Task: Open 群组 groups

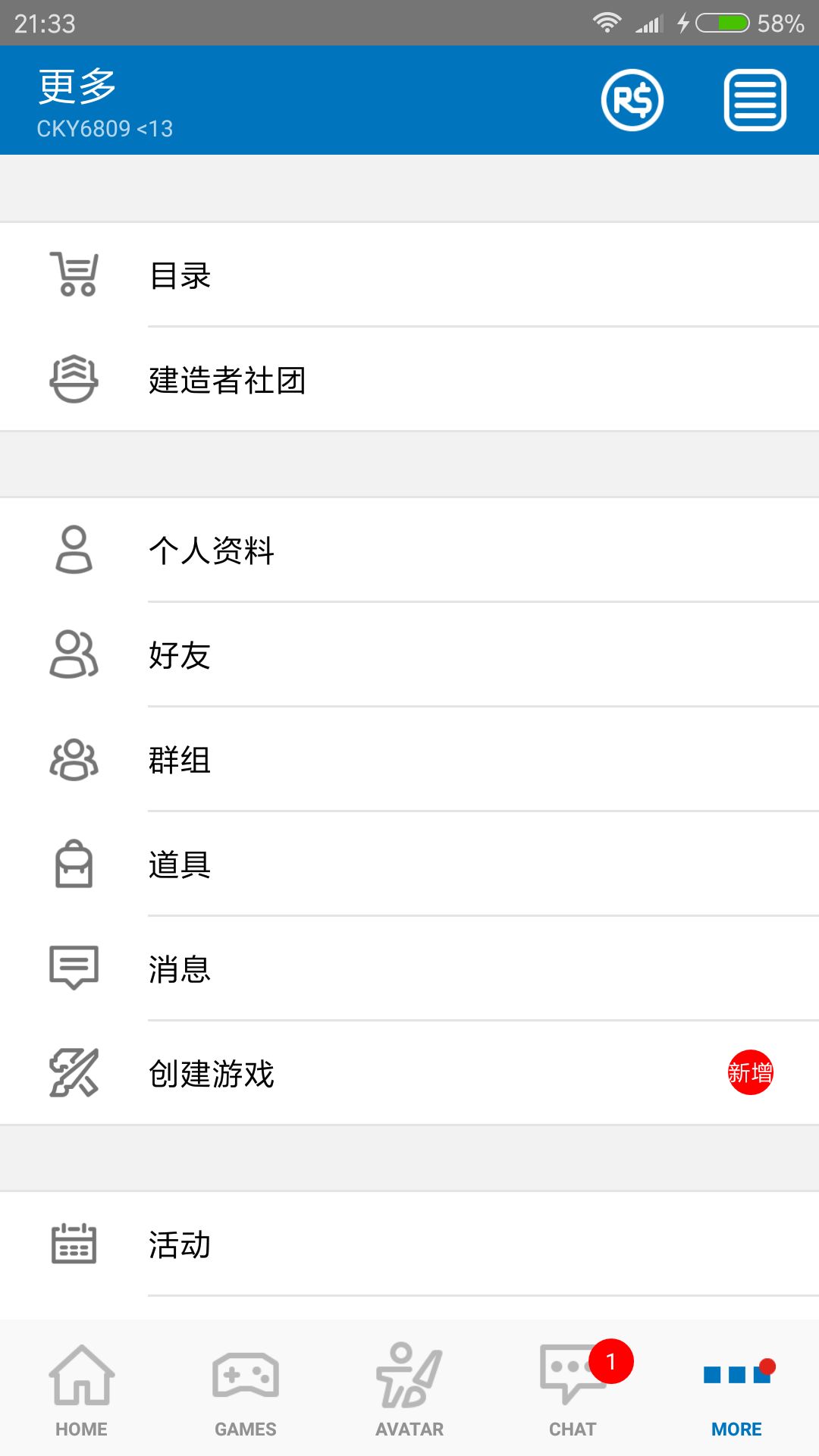Action: 409,760
